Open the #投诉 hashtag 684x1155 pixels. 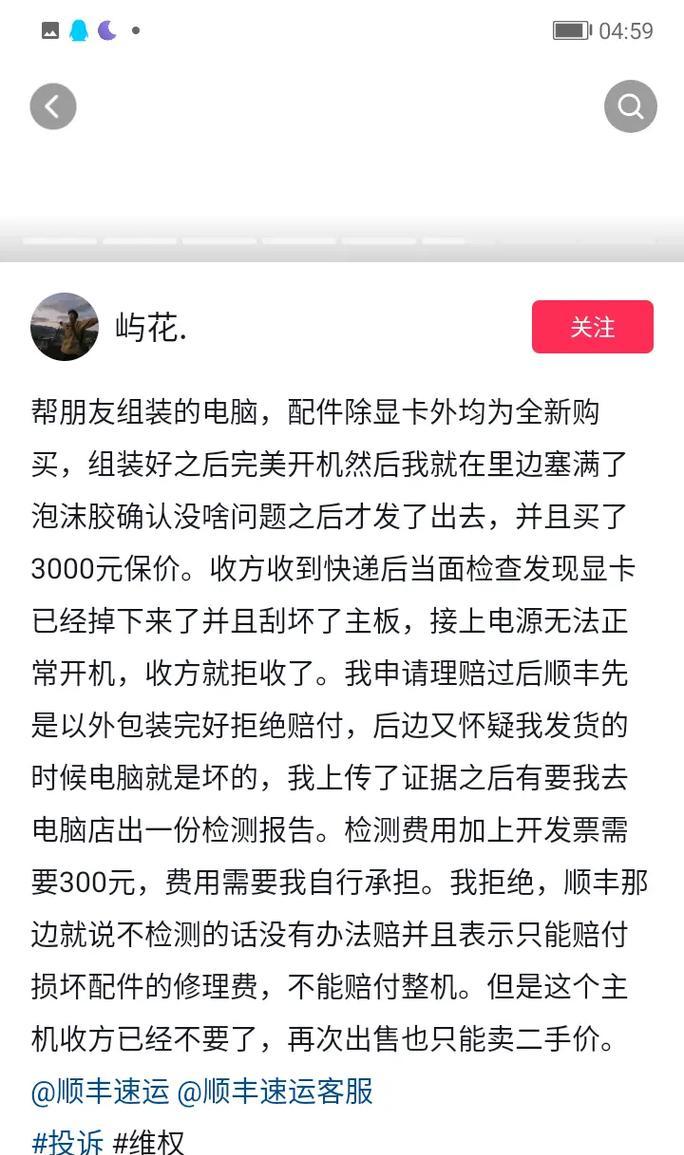click(68, 1141)
